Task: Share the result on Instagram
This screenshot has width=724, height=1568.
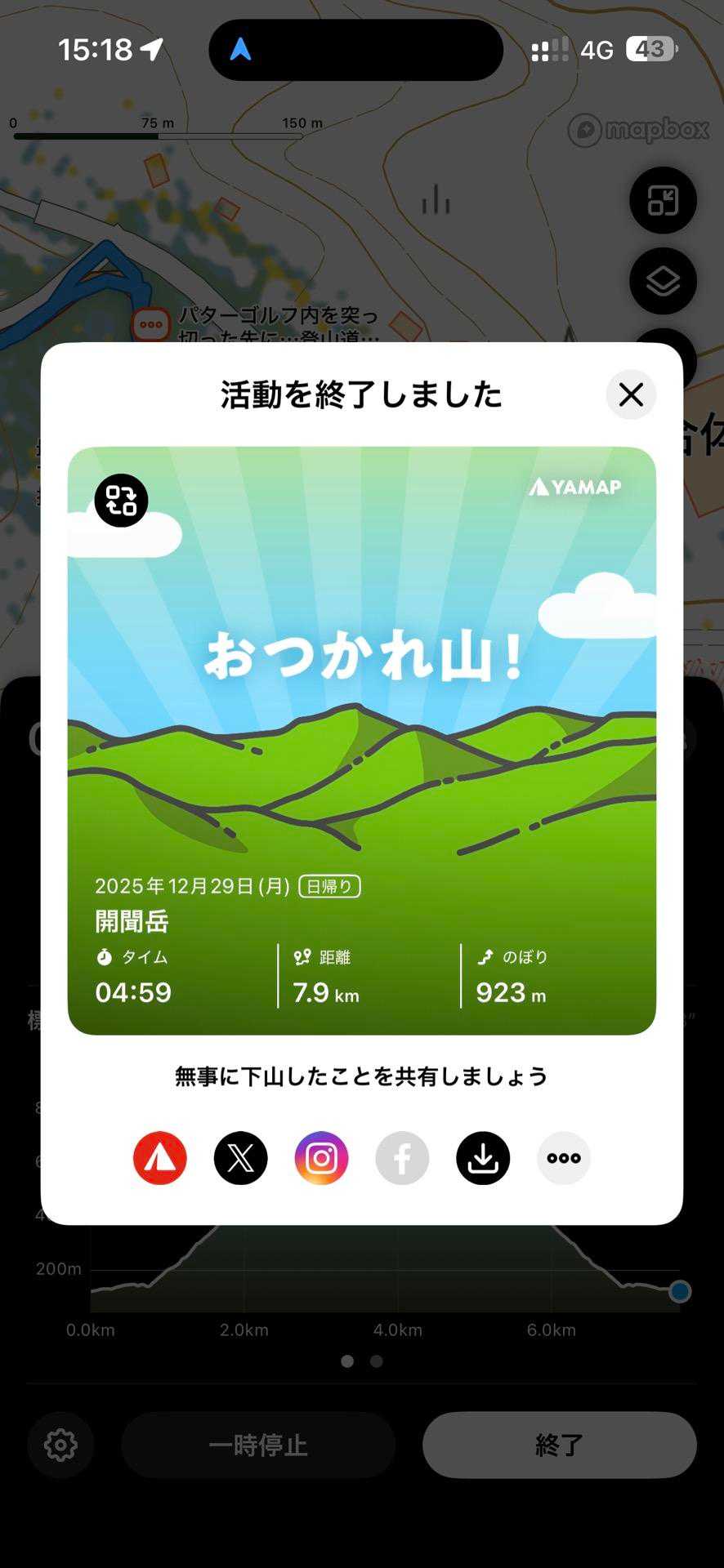Action: [x=321, y=1158]
